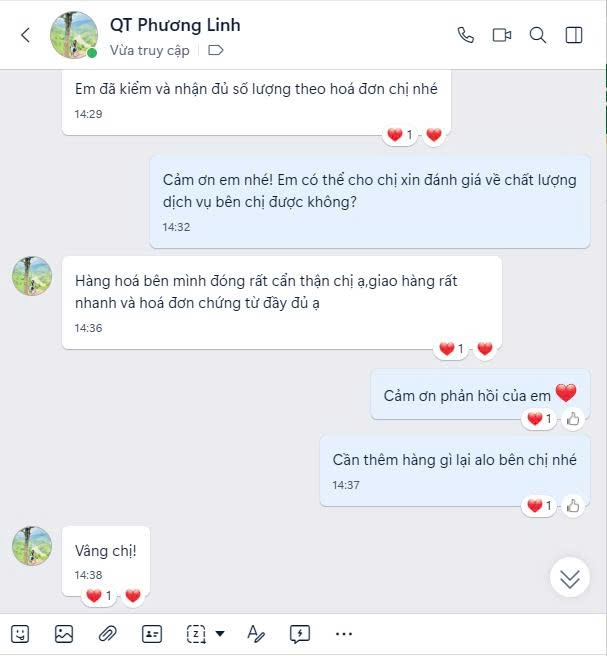Like the message 'Cảm ơn phản hồi của em'

573,419
